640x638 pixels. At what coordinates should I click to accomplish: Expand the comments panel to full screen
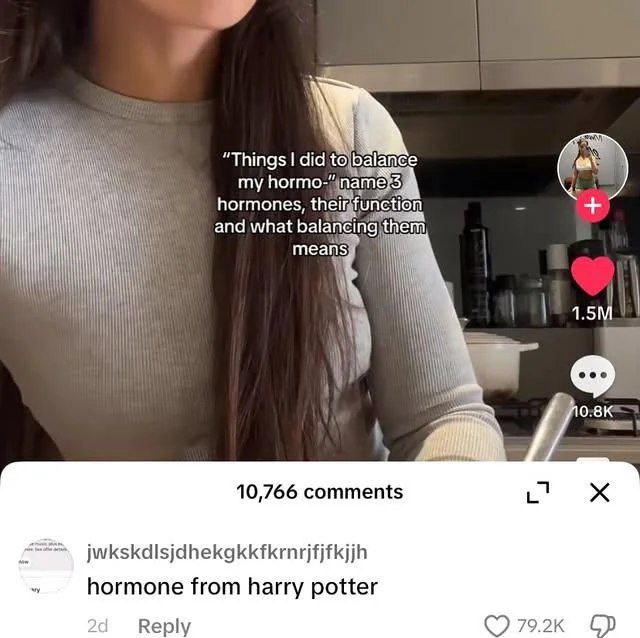point(538,492)
